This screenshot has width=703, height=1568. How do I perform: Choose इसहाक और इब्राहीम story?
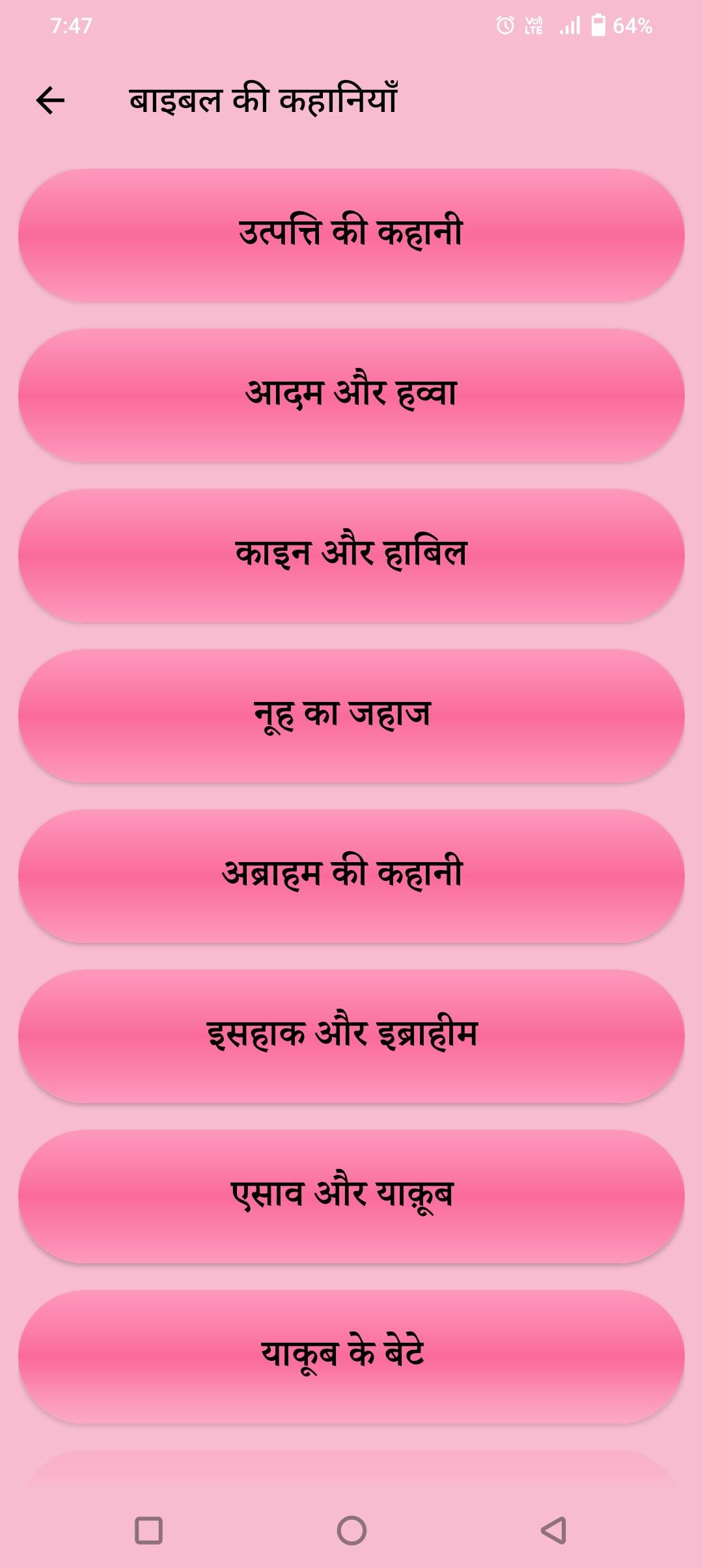351,1036
